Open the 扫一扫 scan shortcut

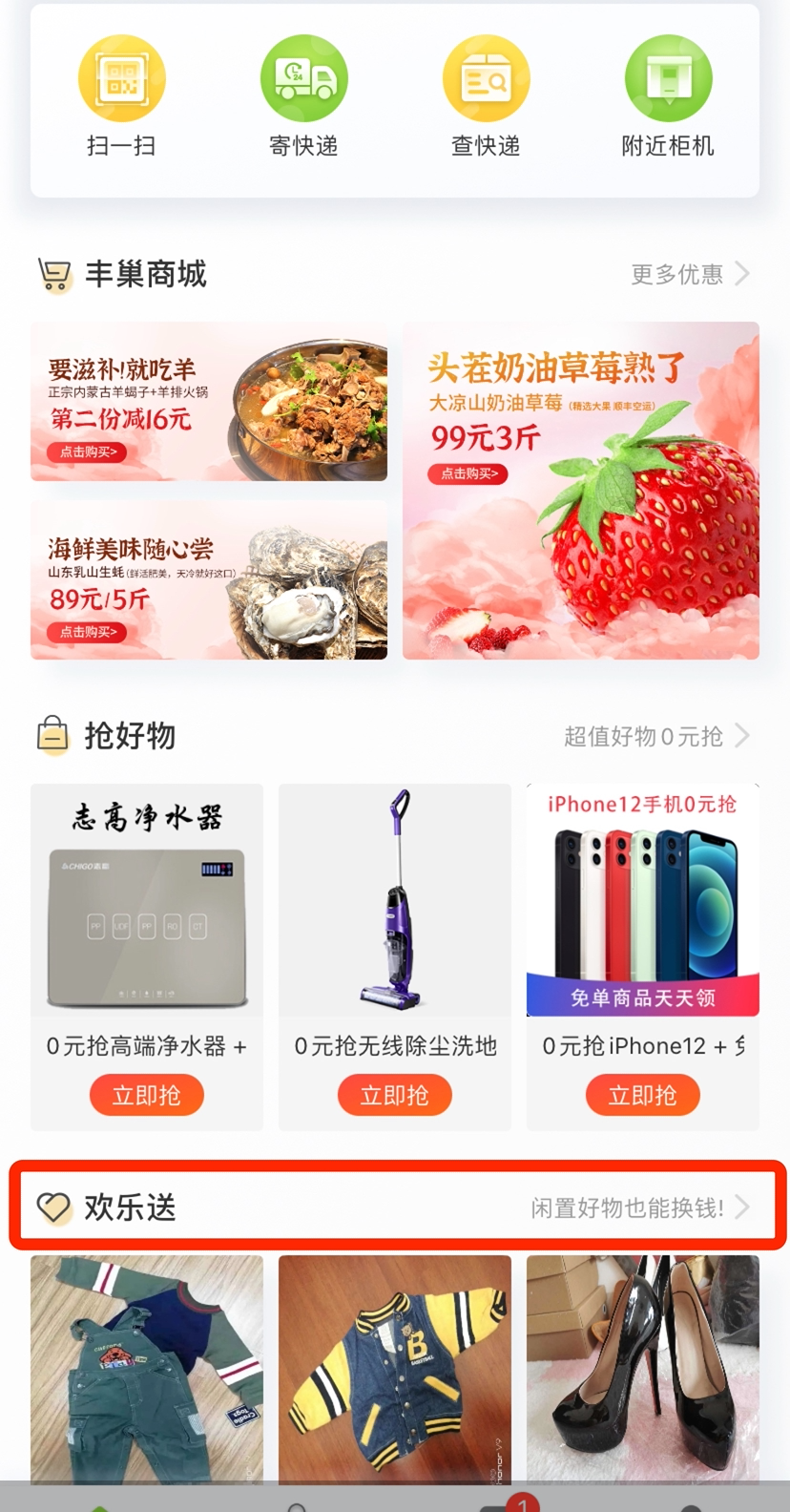(x=121, y=97)
